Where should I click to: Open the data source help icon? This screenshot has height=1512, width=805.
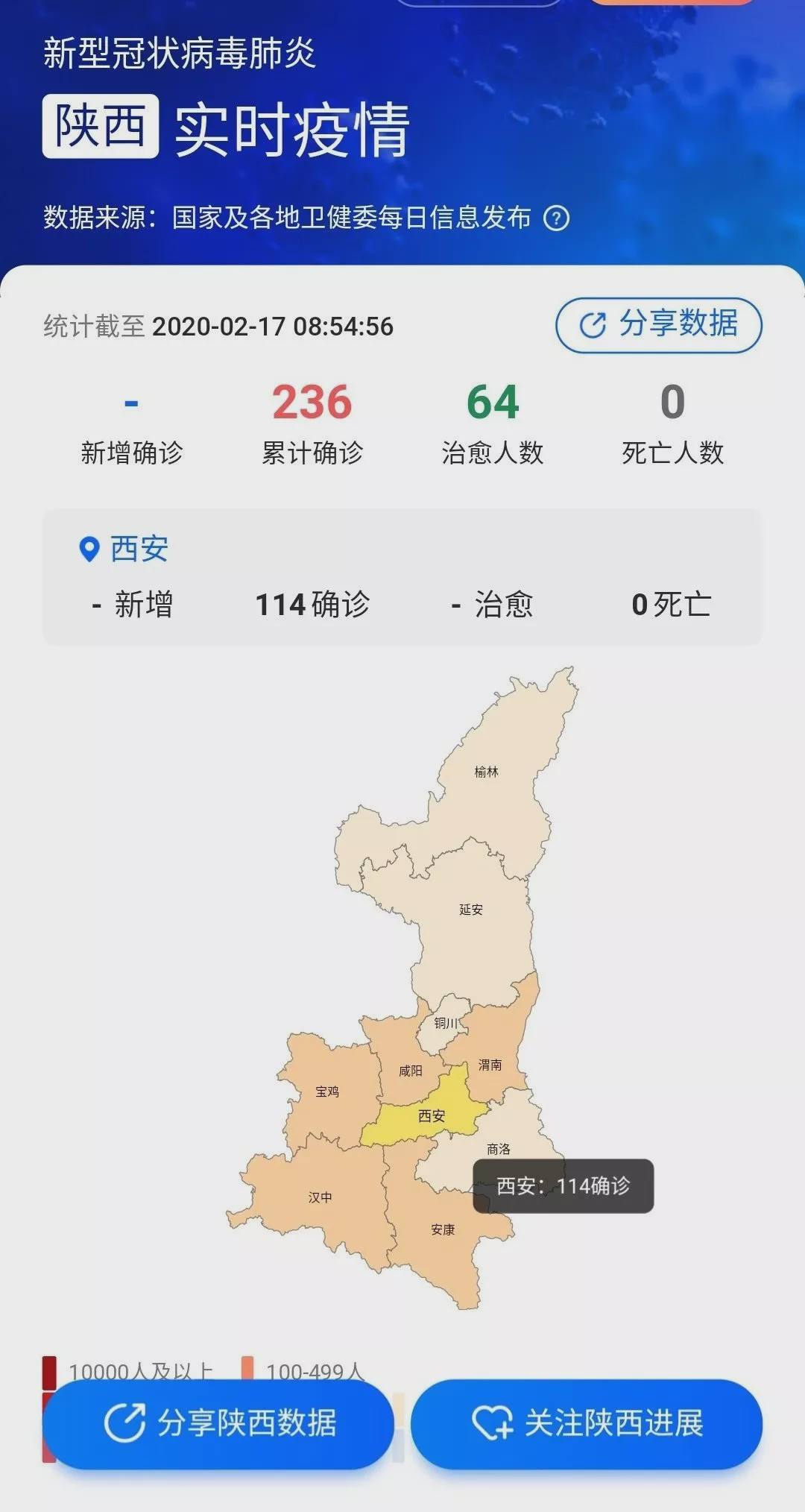click(x=556, y=218)
